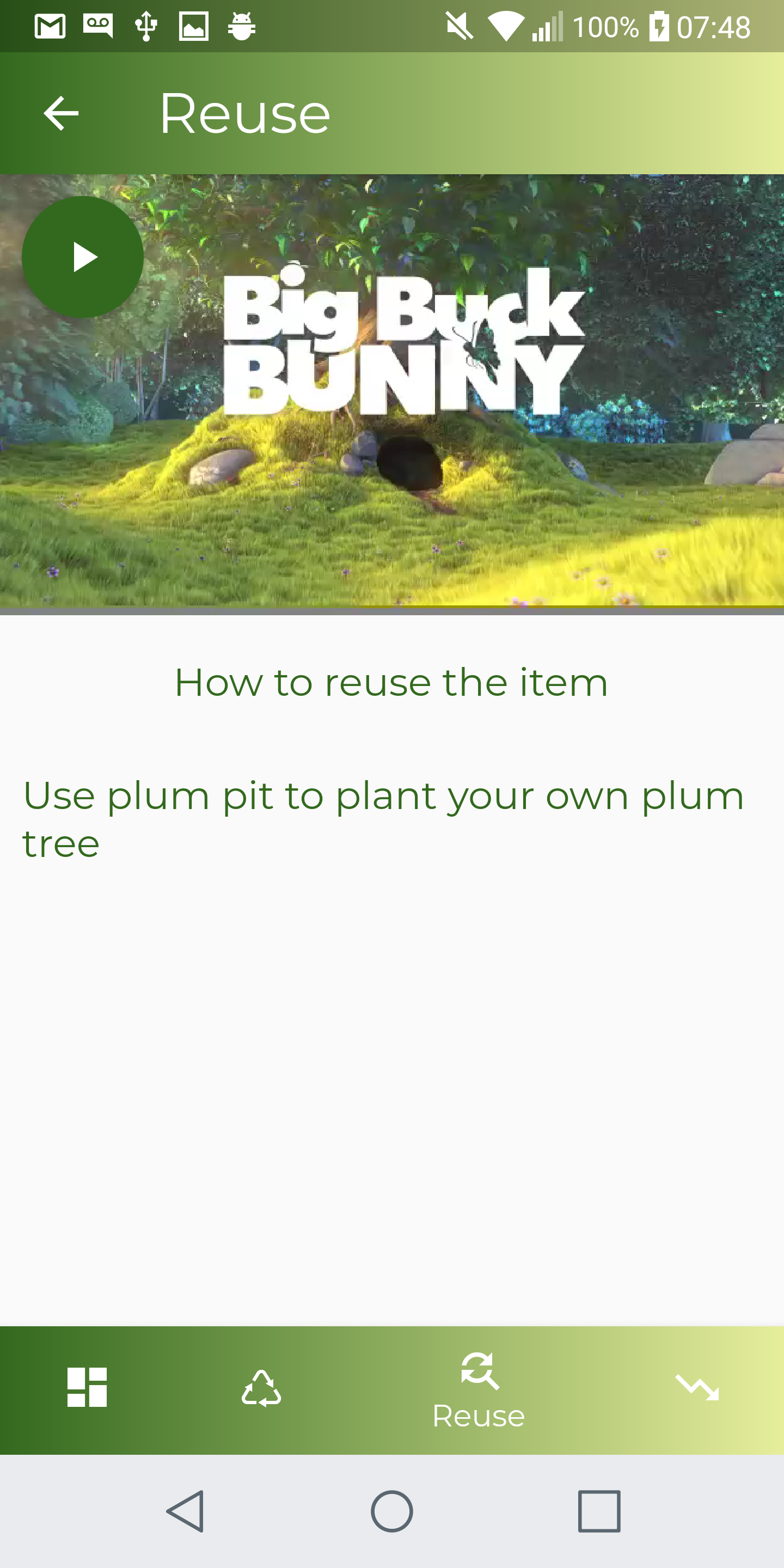Go back using the app bar arrow
Image resolution: width=784 pixels, height=1568 pixels.
(x=61, y=113)
